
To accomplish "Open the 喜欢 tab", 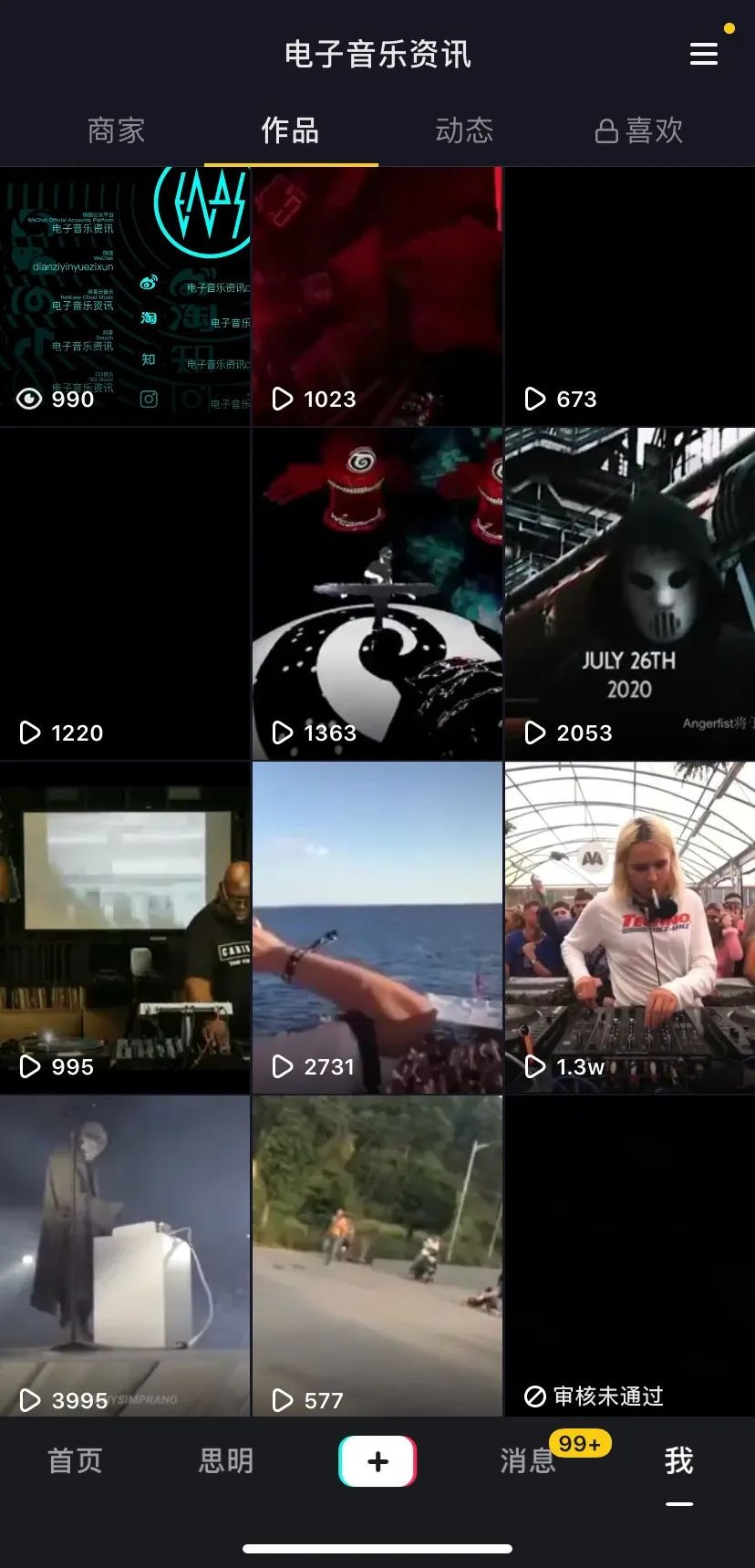I will pyautogui.click(x=639, y=130).
